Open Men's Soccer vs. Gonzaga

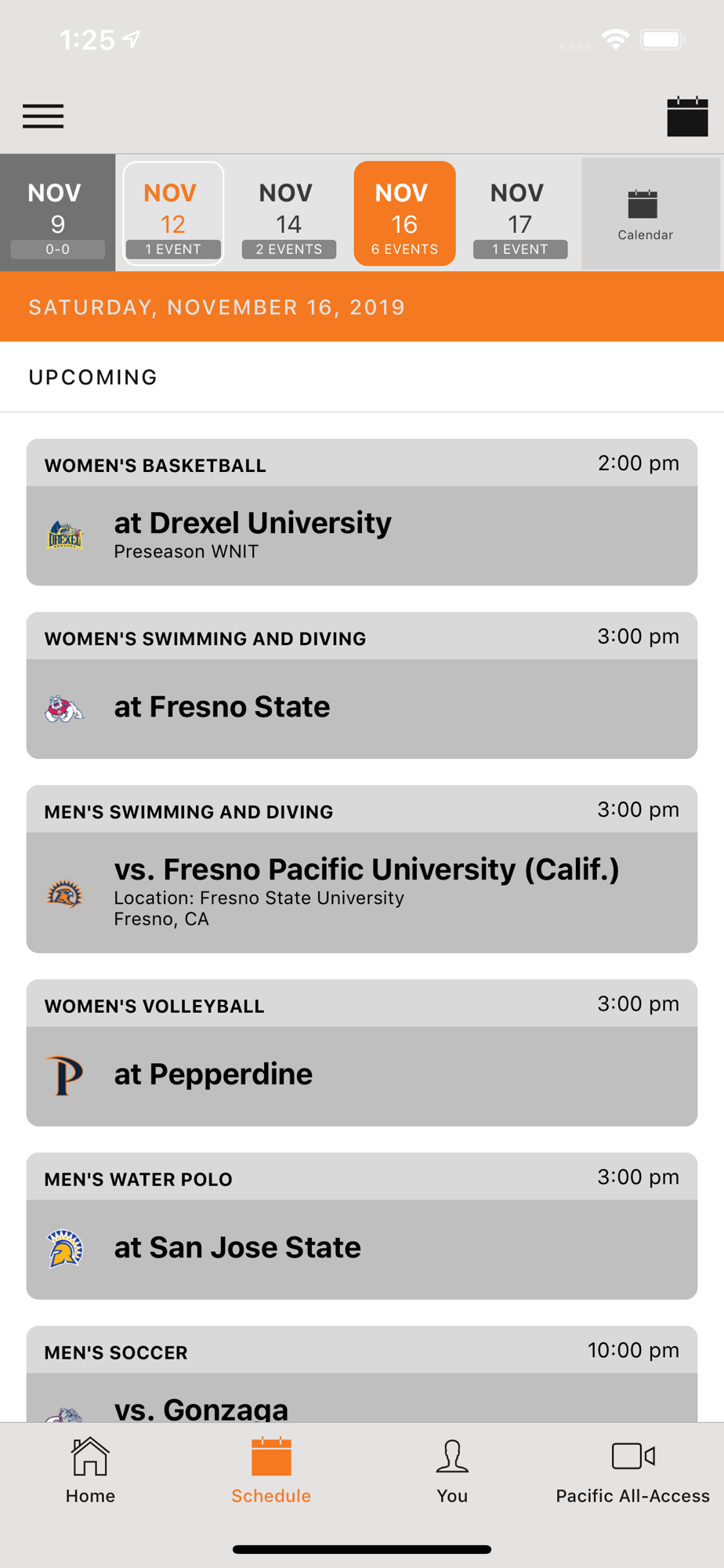tap(362, 1374)
